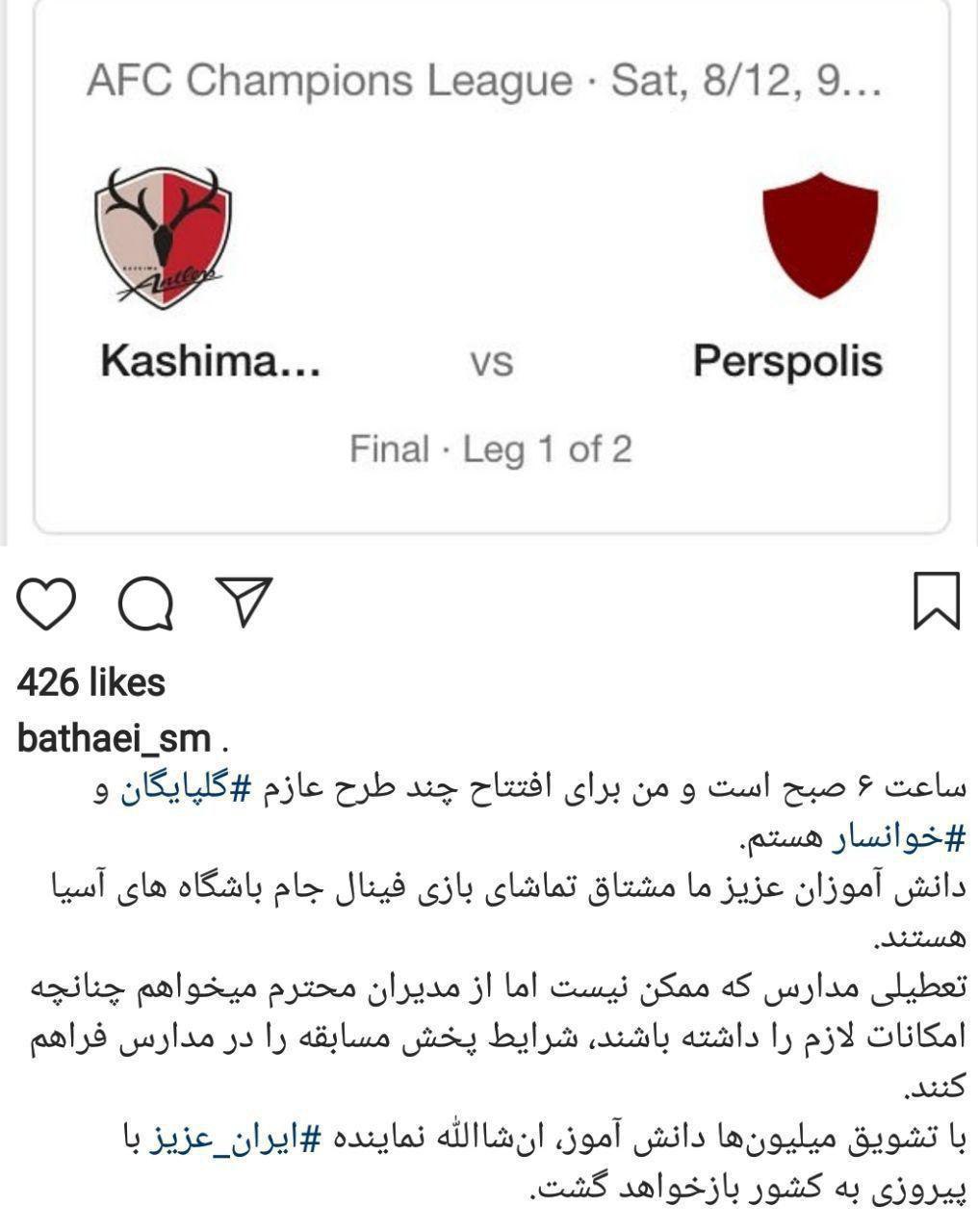Share the post via direct message
The image size is (978, 1232).
tap(244, 603)
